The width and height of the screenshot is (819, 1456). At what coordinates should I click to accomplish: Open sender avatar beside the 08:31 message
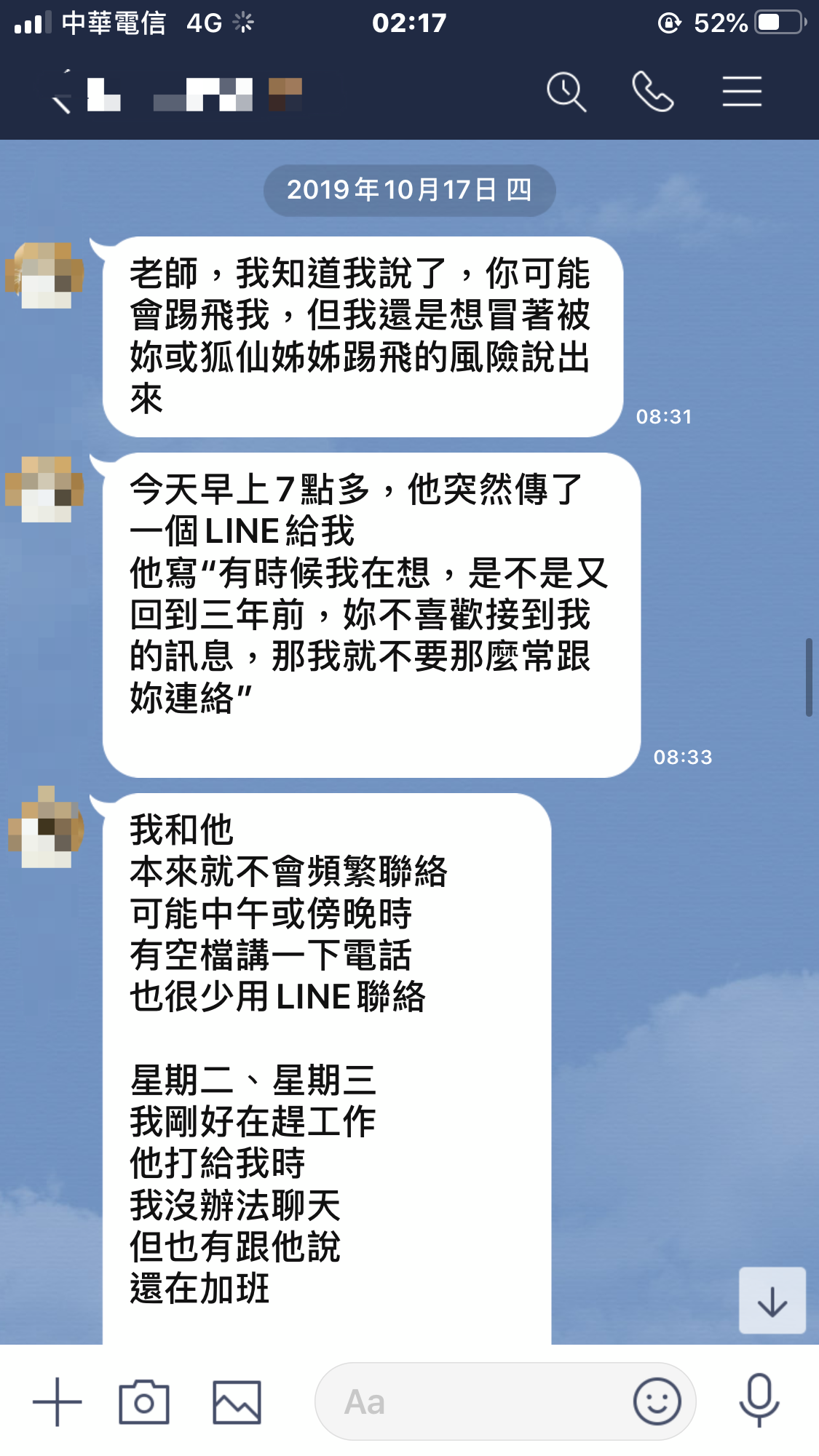tap(45, 277)
